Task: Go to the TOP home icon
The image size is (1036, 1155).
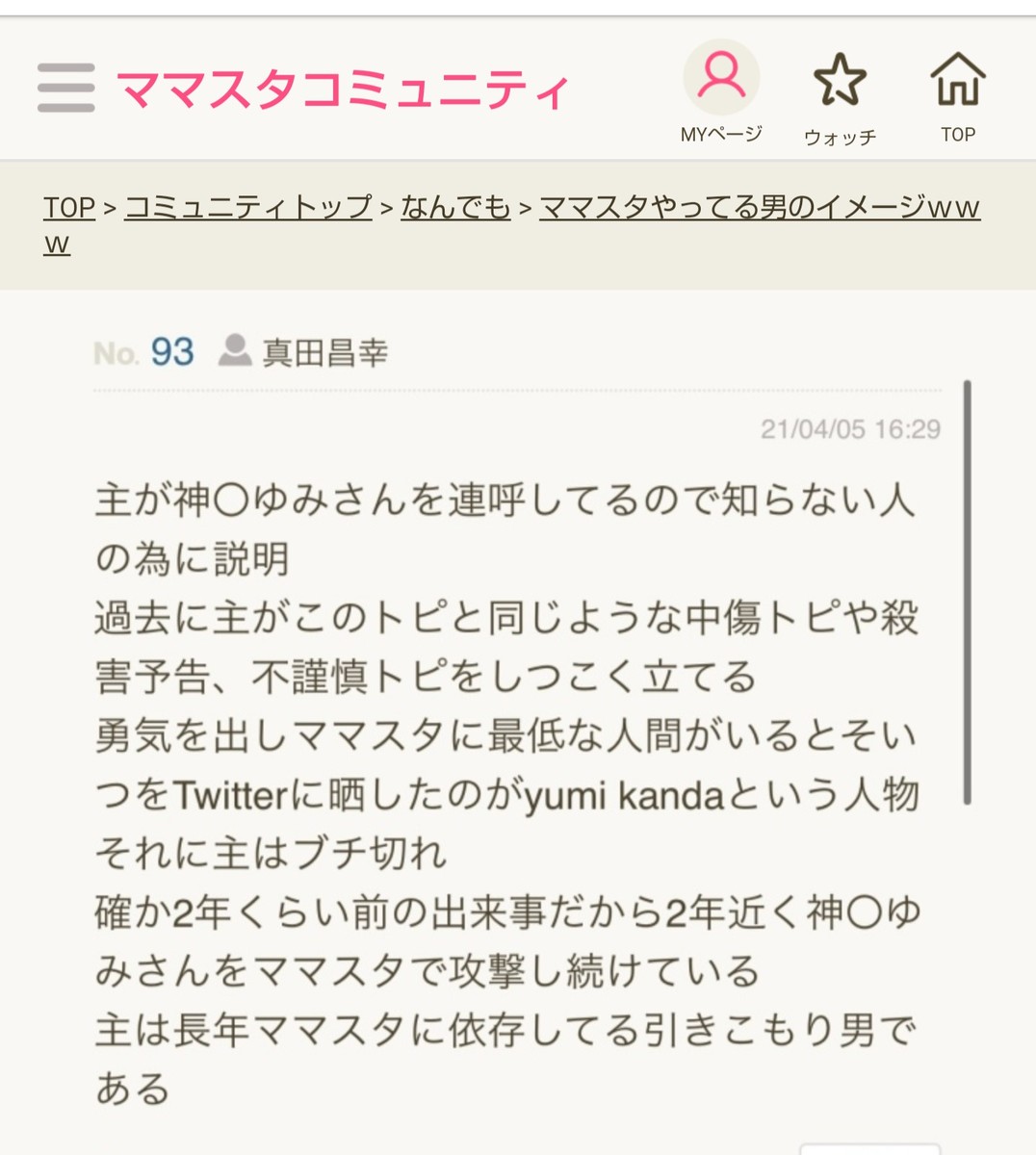Action: [958, 95]
